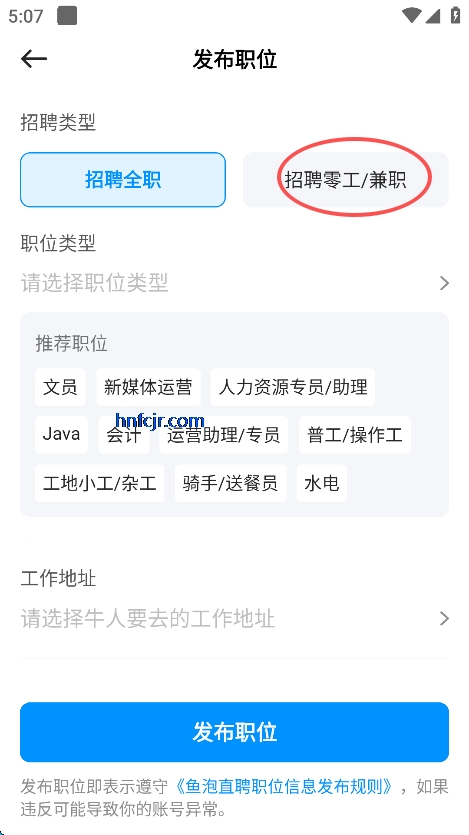Screen dimensions: 469x835
Task: Go back using the arrow icon
Action: (x=34, y=59)
